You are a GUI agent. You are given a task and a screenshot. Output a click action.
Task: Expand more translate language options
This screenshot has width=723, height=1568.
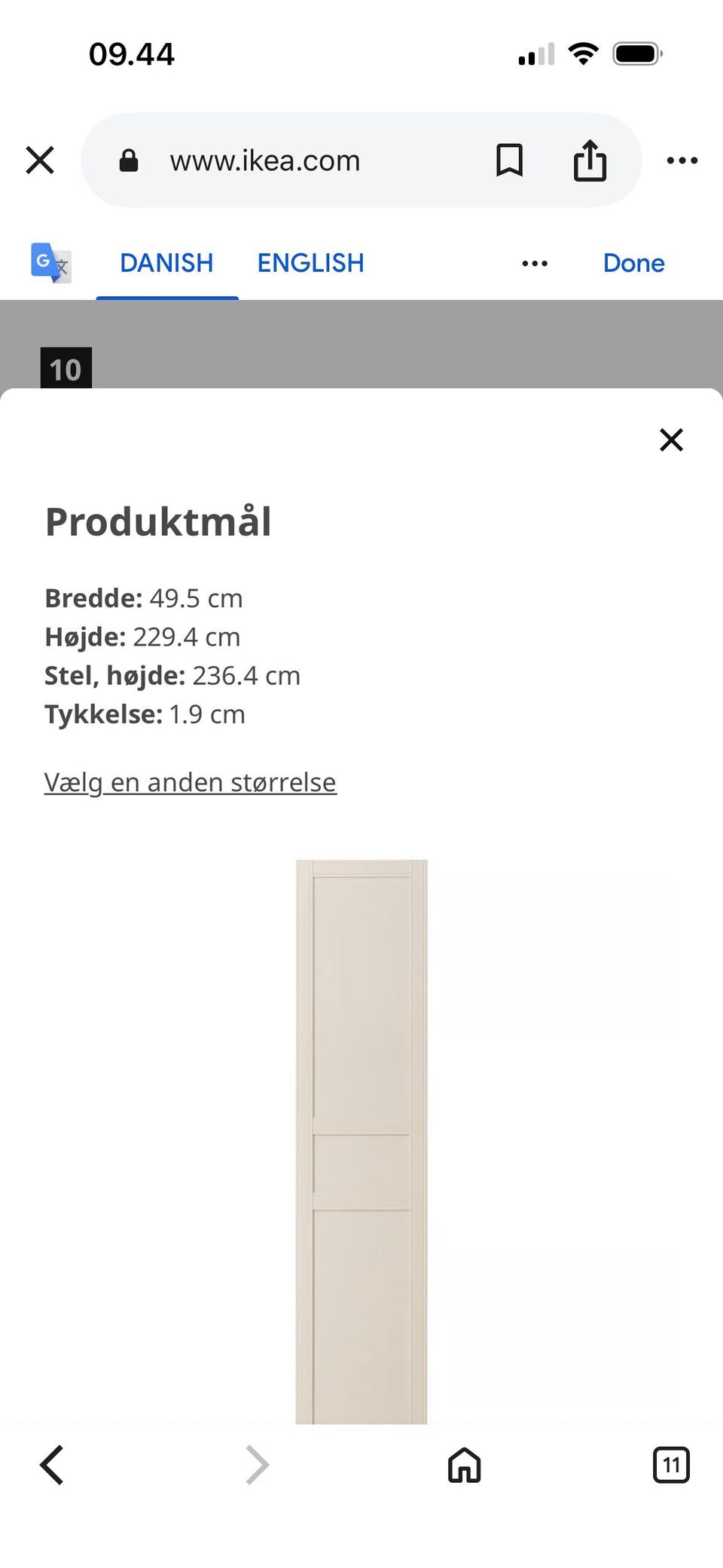[x=534, y=263]
